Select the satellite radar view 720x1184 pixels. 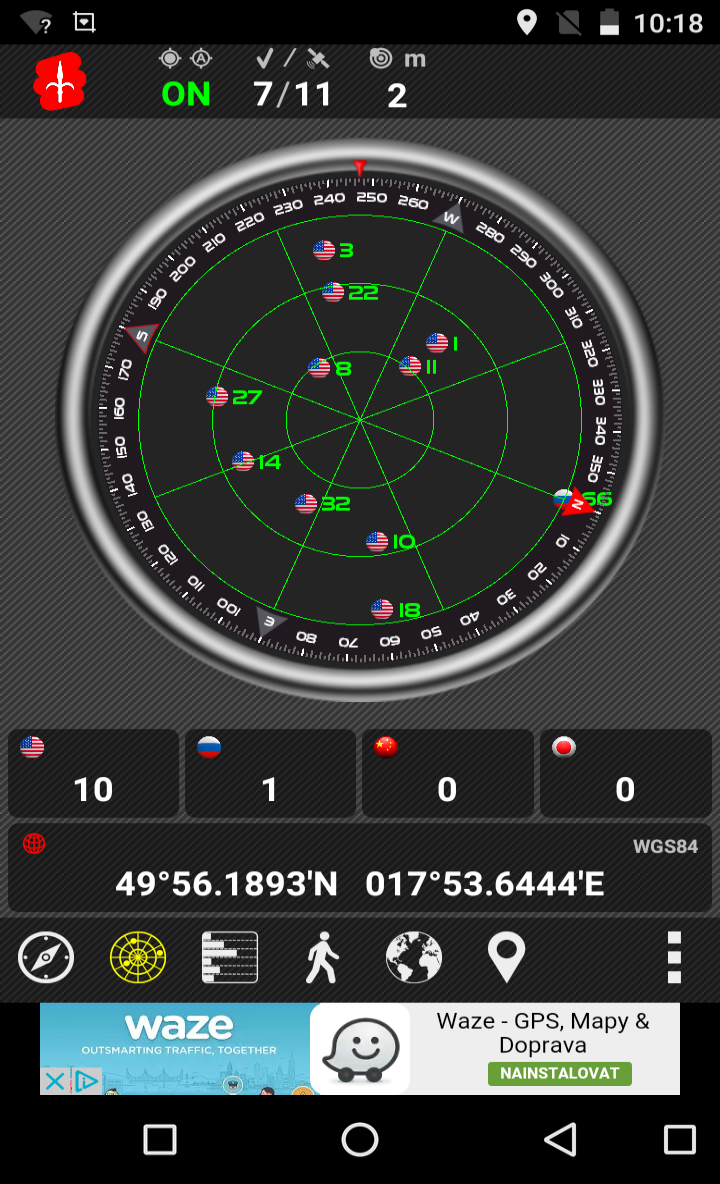138,957
